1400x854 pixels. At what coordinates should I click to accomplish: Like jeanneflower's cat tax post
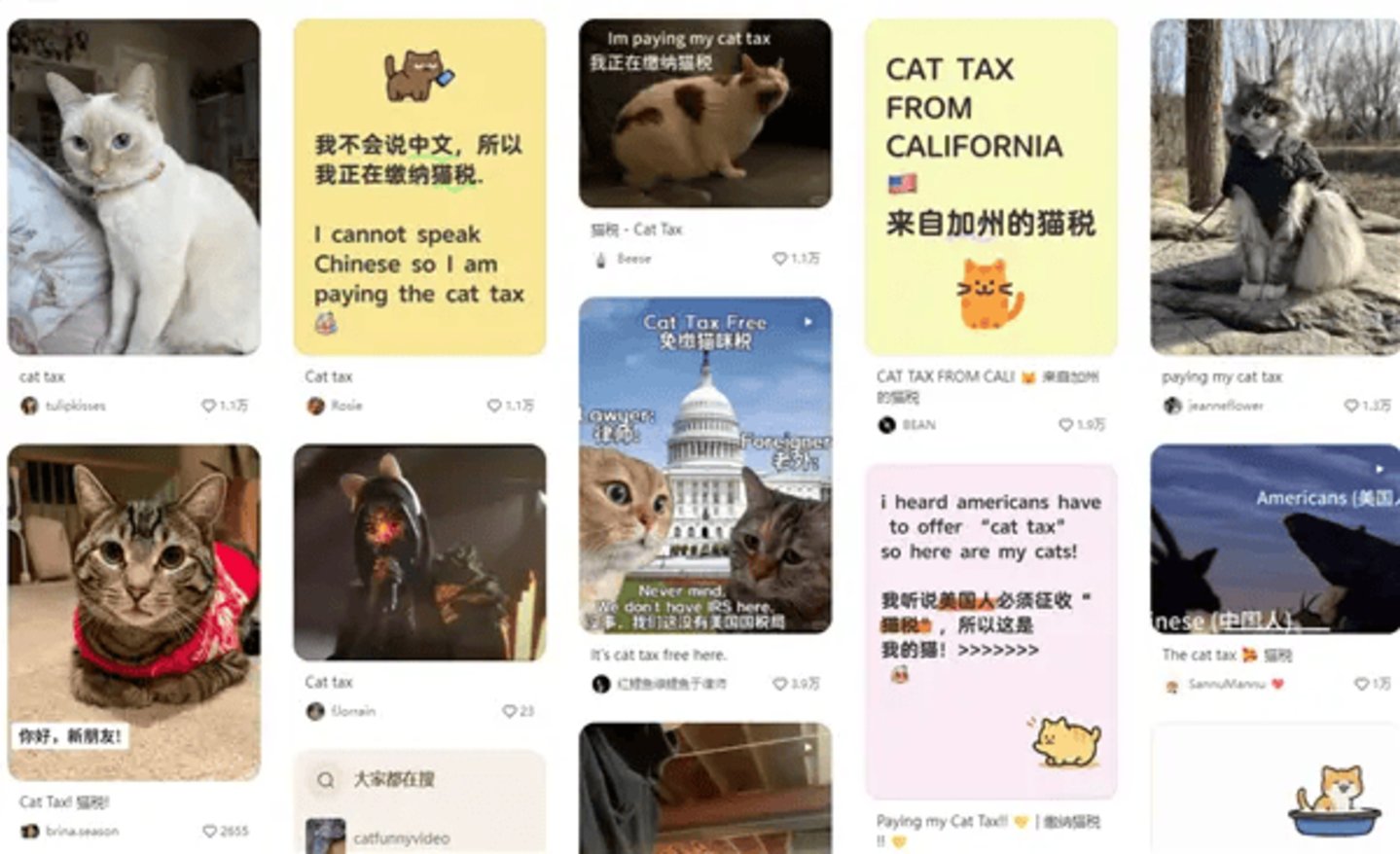[x=1351, y=406]
